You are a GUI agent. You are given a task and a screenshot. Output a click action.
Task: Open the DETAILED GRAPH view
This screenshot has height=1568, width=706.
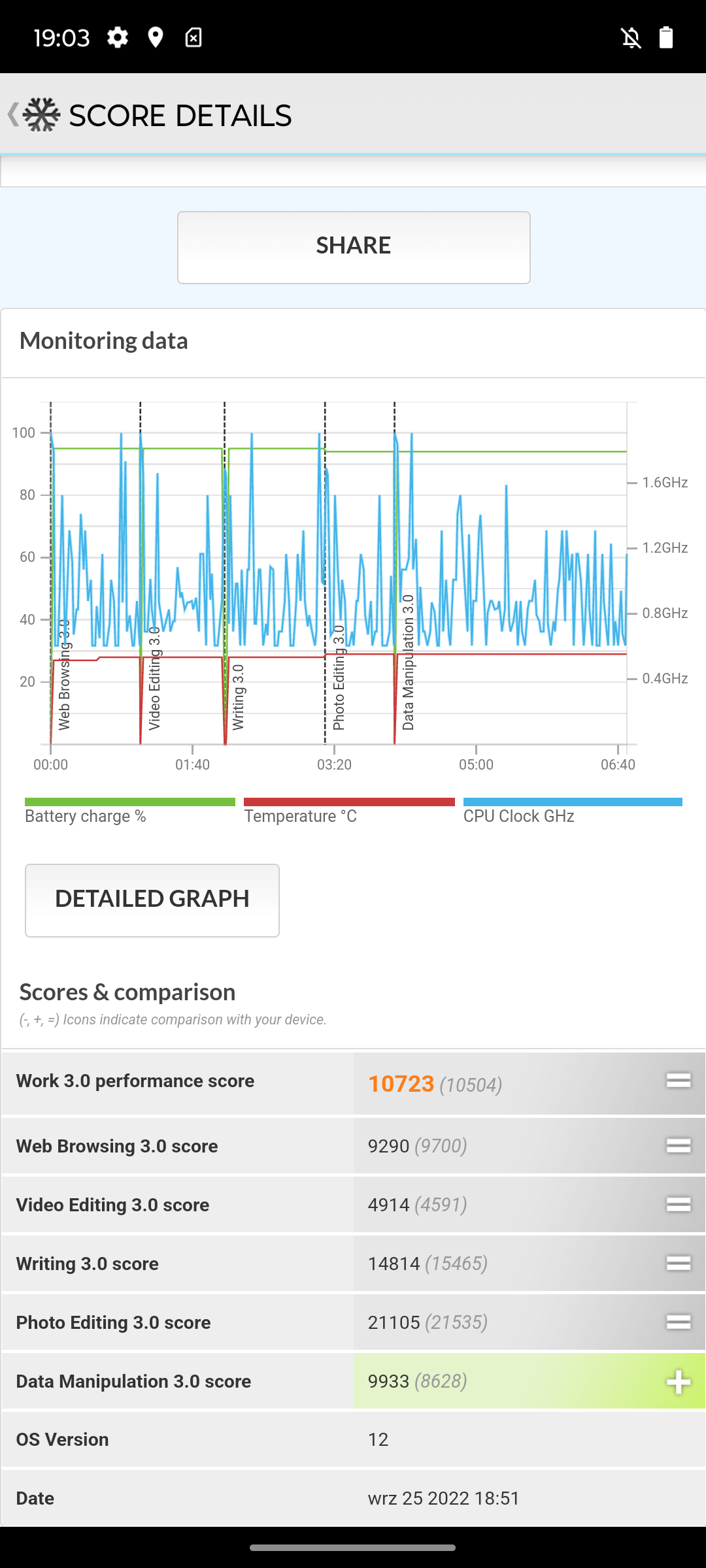(x=152, y=900)
